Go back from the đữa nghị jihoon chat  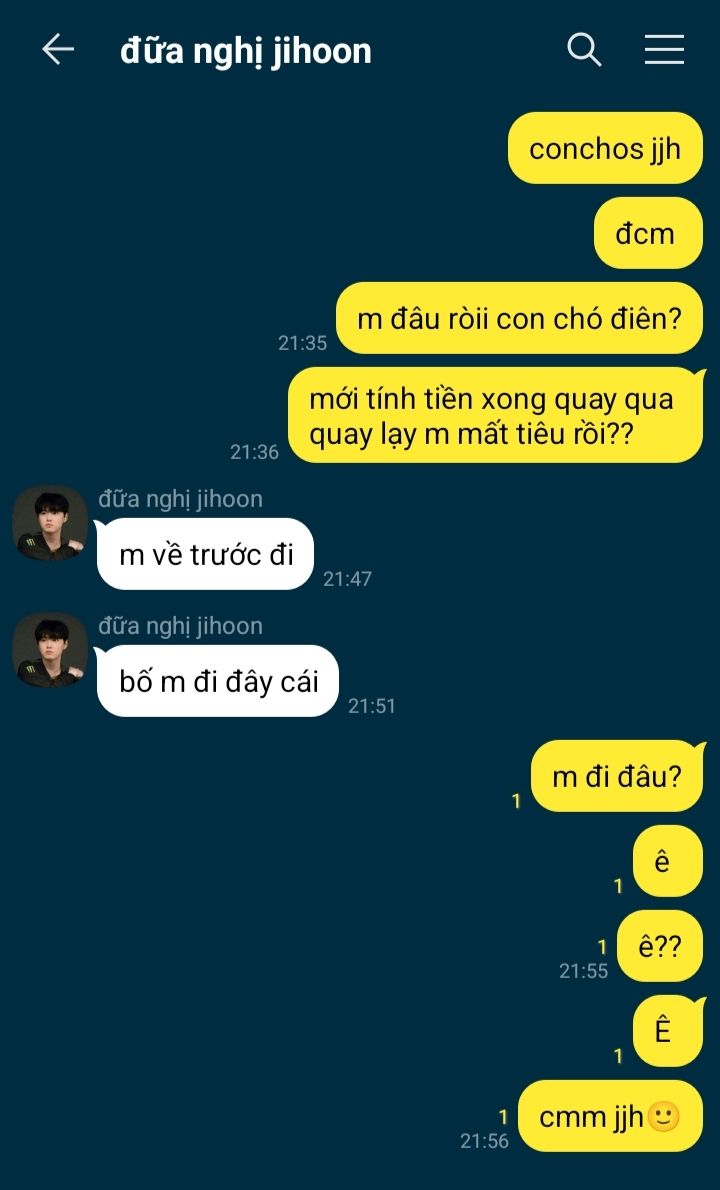point(57,49)
